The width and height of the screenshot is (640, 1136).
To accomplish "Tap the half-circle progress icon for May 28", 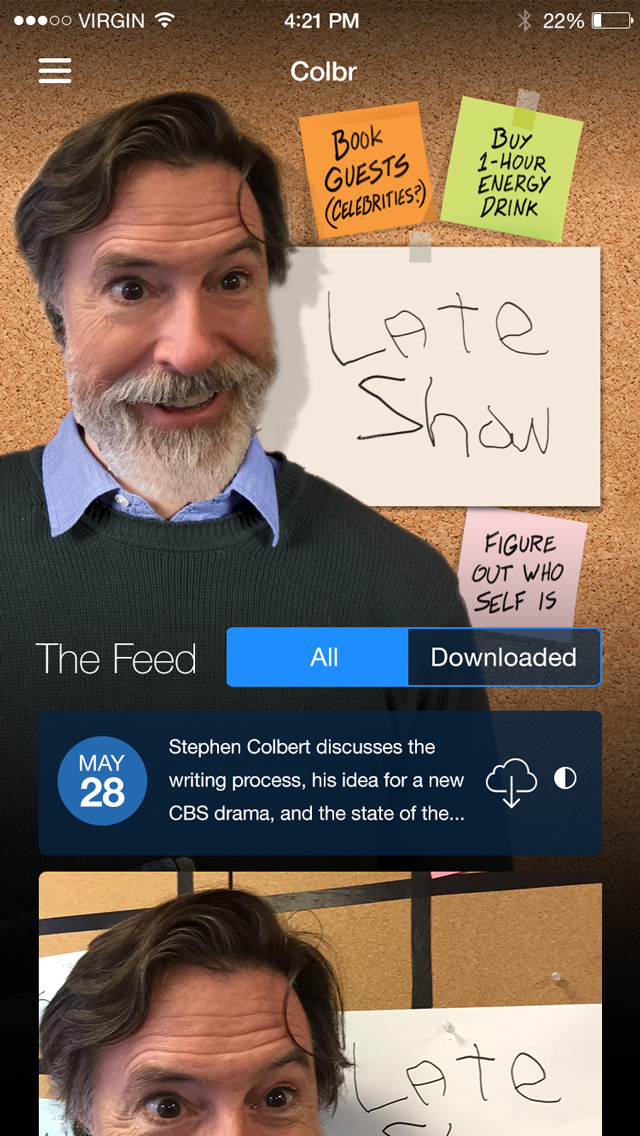I will [x=565, y=779].
